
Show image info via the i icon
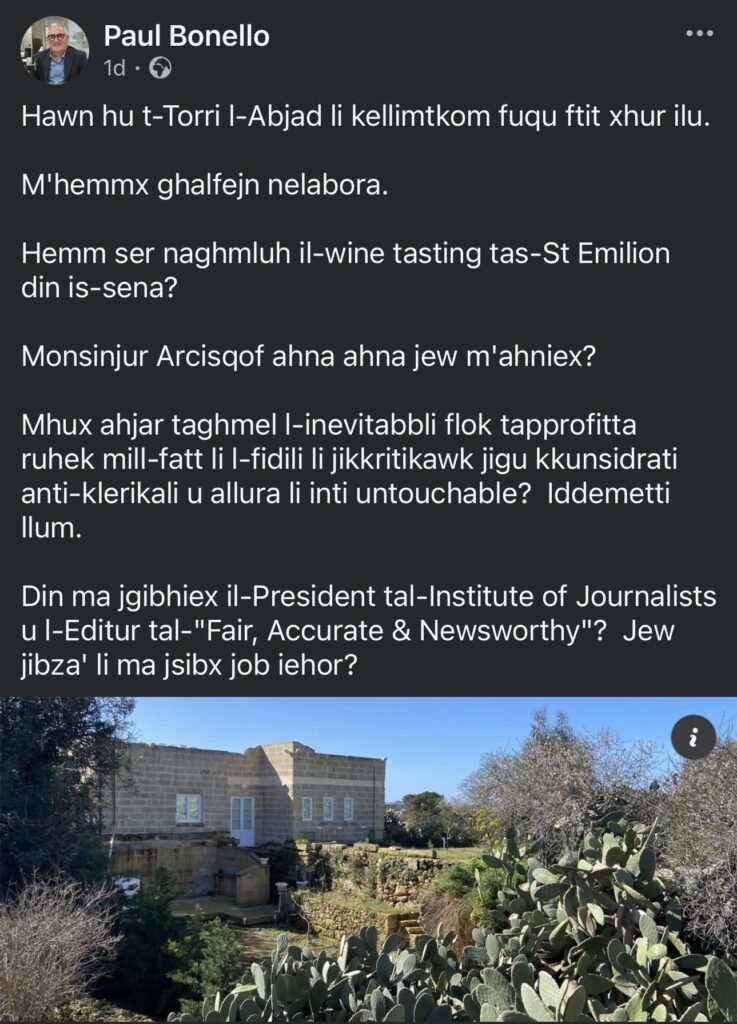tap(694, 738)
